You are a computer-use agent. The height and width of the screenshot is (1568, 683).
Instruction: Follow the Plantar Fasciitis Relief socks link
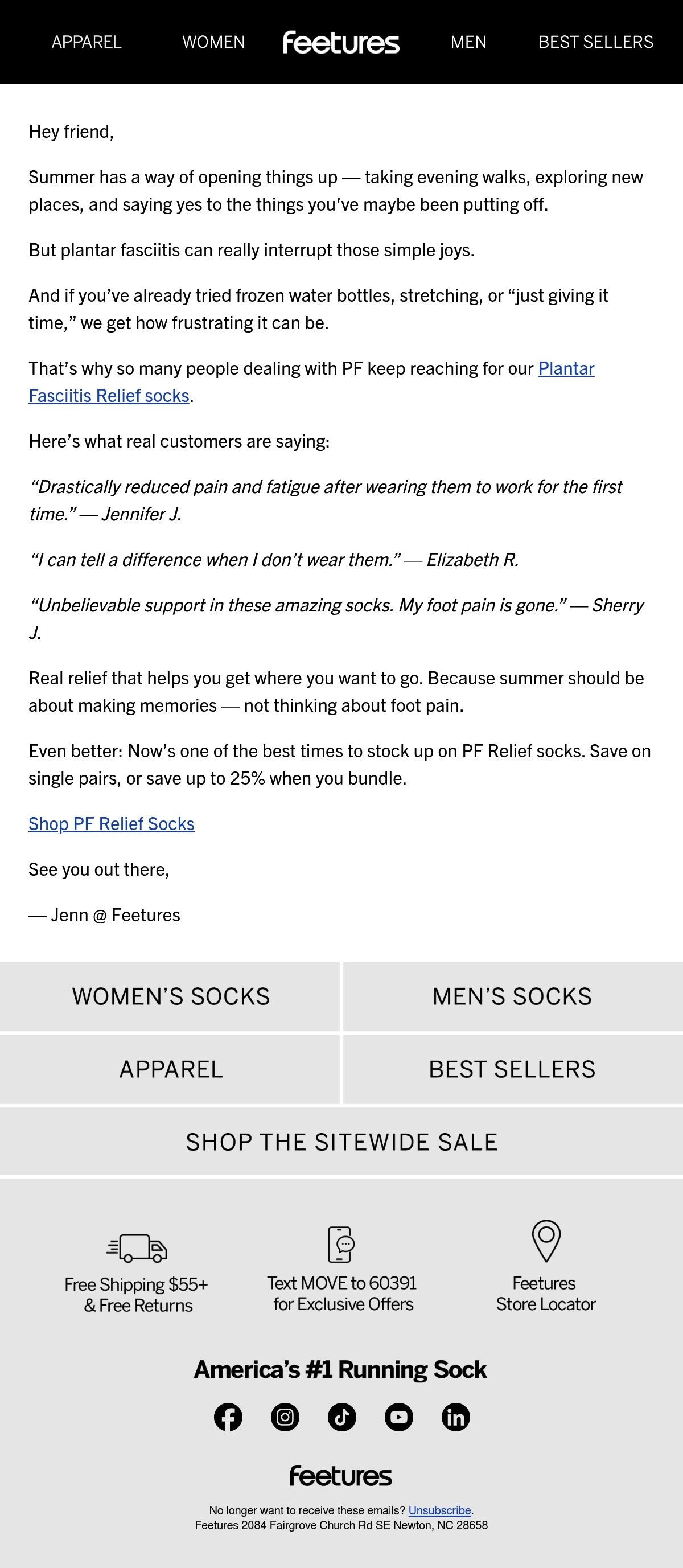(x=312, y=381)
